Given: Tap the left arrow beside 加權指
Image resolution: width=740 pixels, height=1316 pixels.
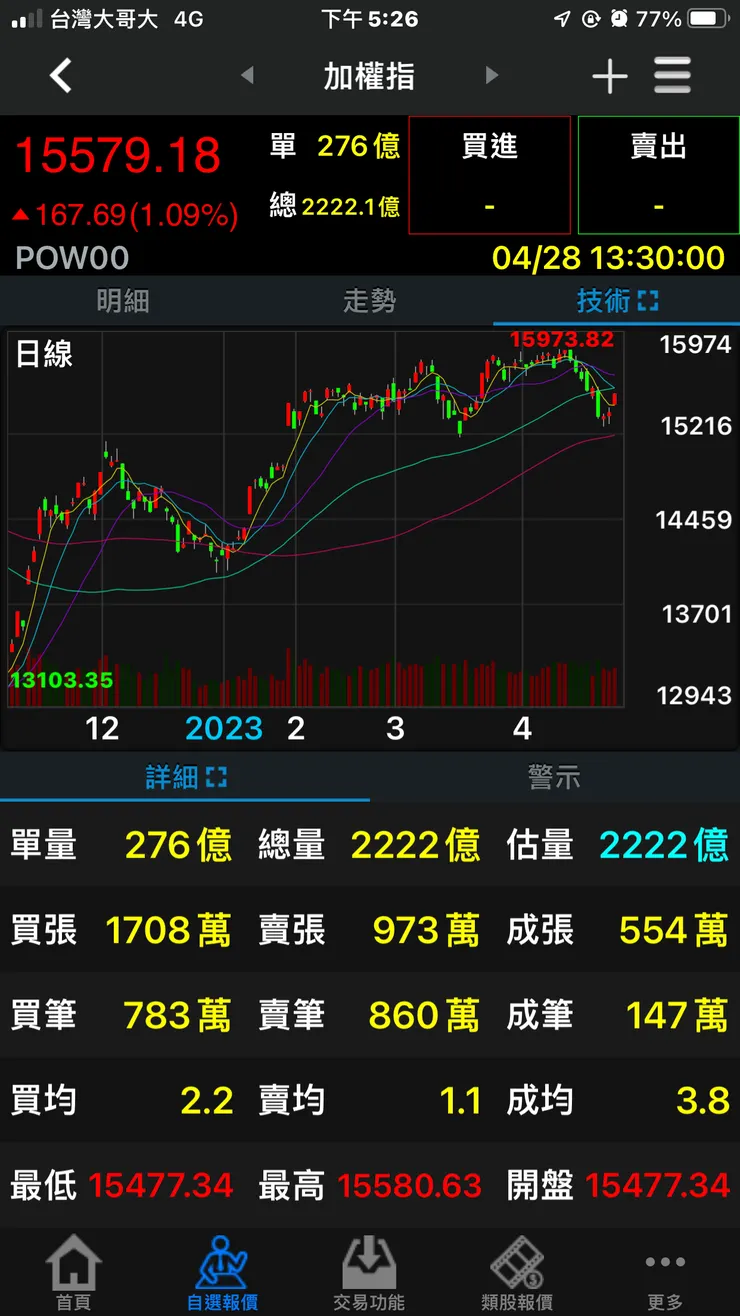Looking at the screenshot, I should 247,75.
